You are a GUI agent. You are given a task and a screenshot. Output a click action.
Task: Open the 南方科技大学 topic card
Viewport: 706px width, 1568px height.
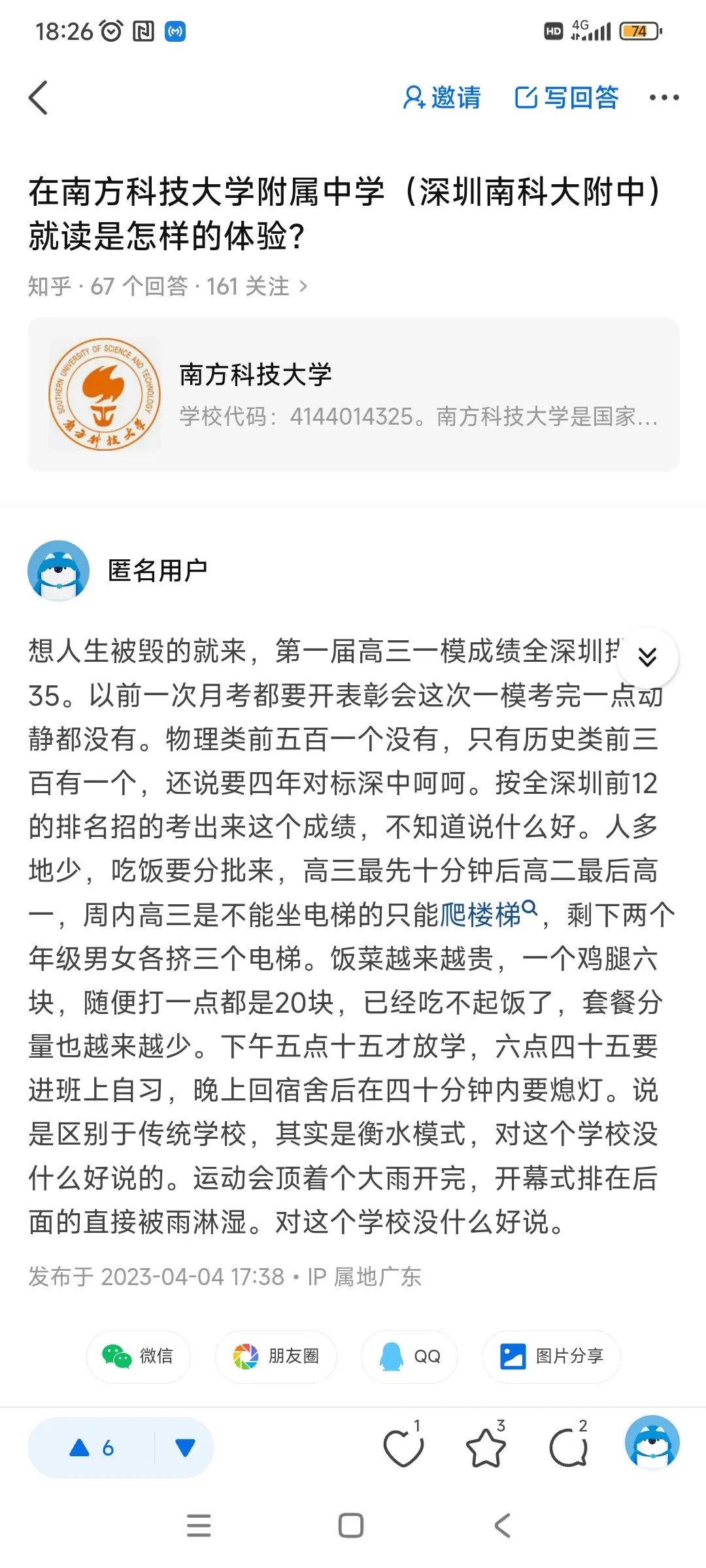(x=353, y=395)
